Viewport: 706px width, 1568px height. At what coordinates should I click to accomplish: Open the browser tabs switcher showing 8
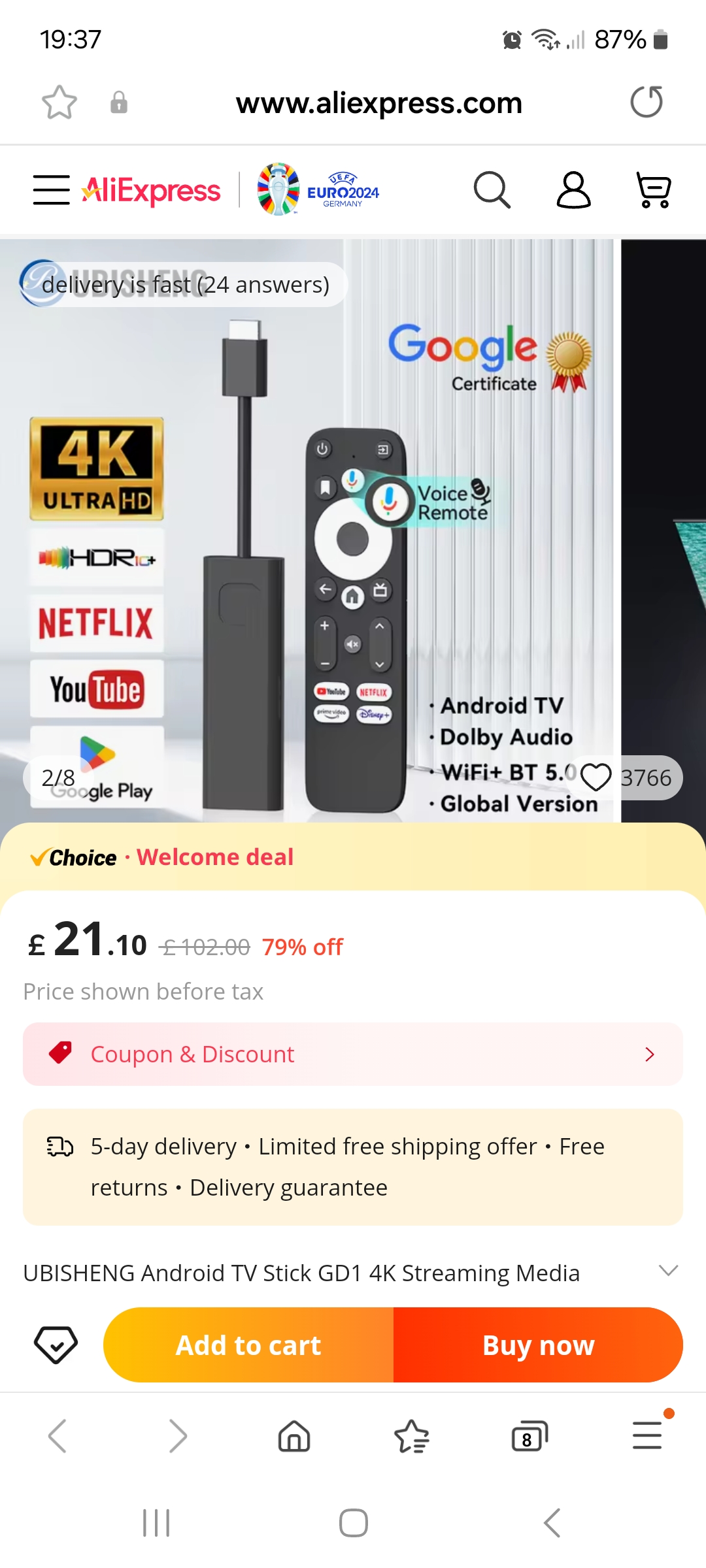529,1436
